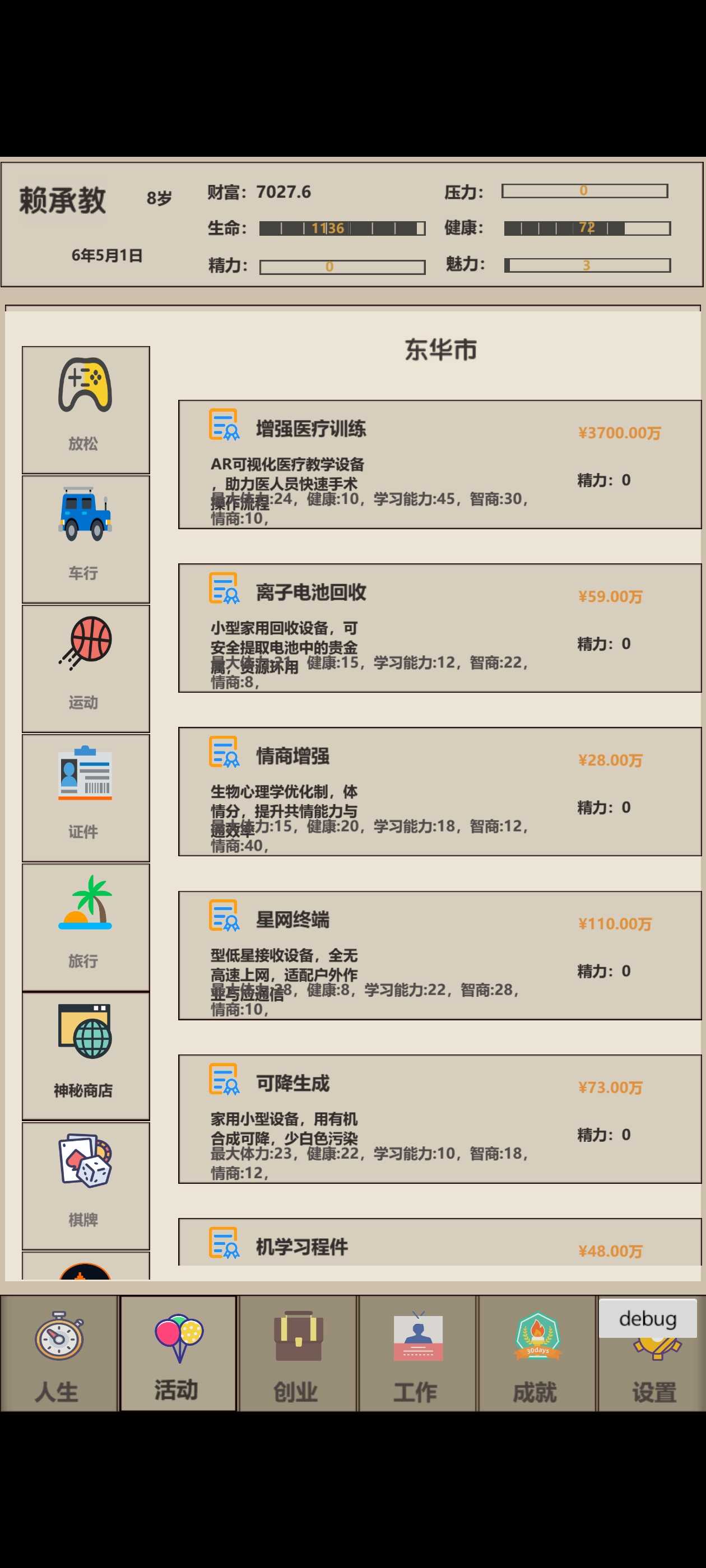Image resolution: width=706 pixels, height=1568 pixels.
Task: Open the 旅行 travel category
Action: 85,926
